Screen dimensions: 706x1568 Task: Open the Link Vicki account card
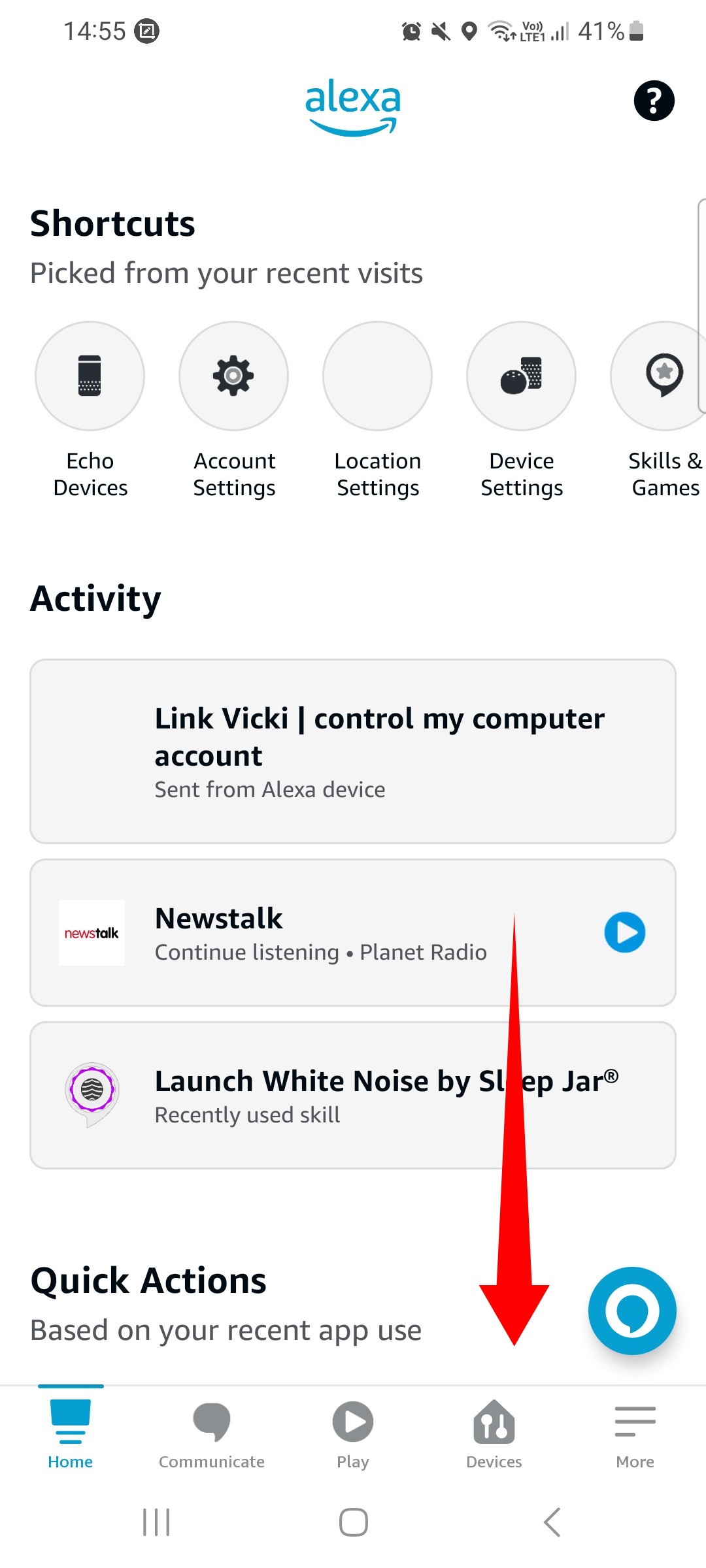tap(353, 751)
